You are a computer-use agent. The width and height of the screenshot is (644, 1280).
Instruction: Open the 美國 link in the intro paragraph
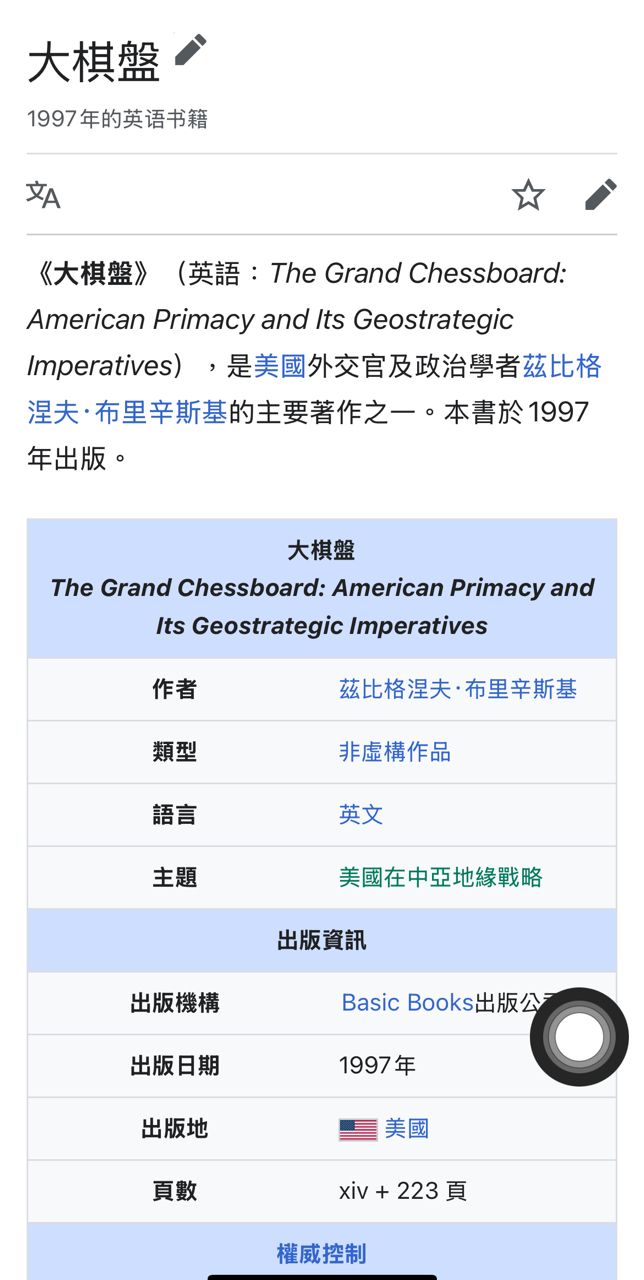coord(280,366)
